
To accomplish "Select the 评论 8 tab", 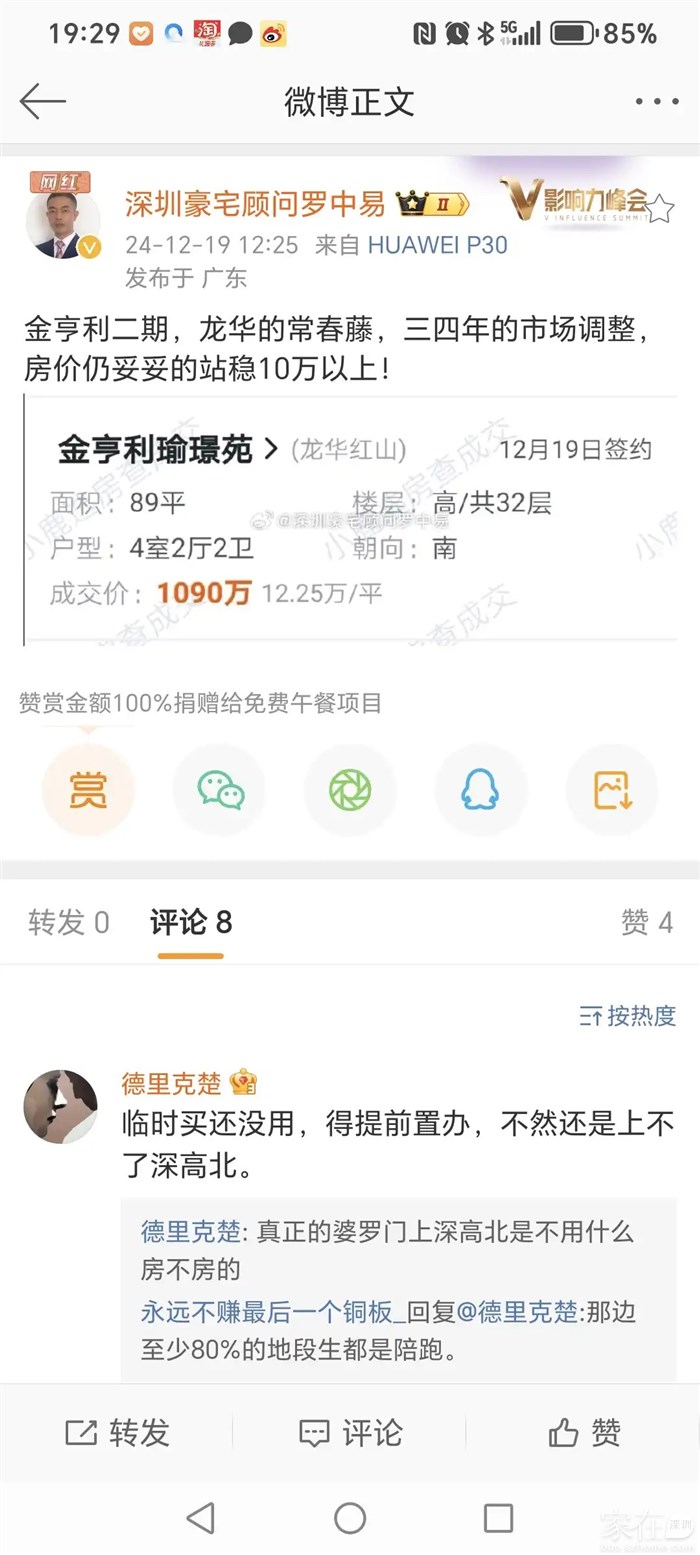I will [190, 922].
